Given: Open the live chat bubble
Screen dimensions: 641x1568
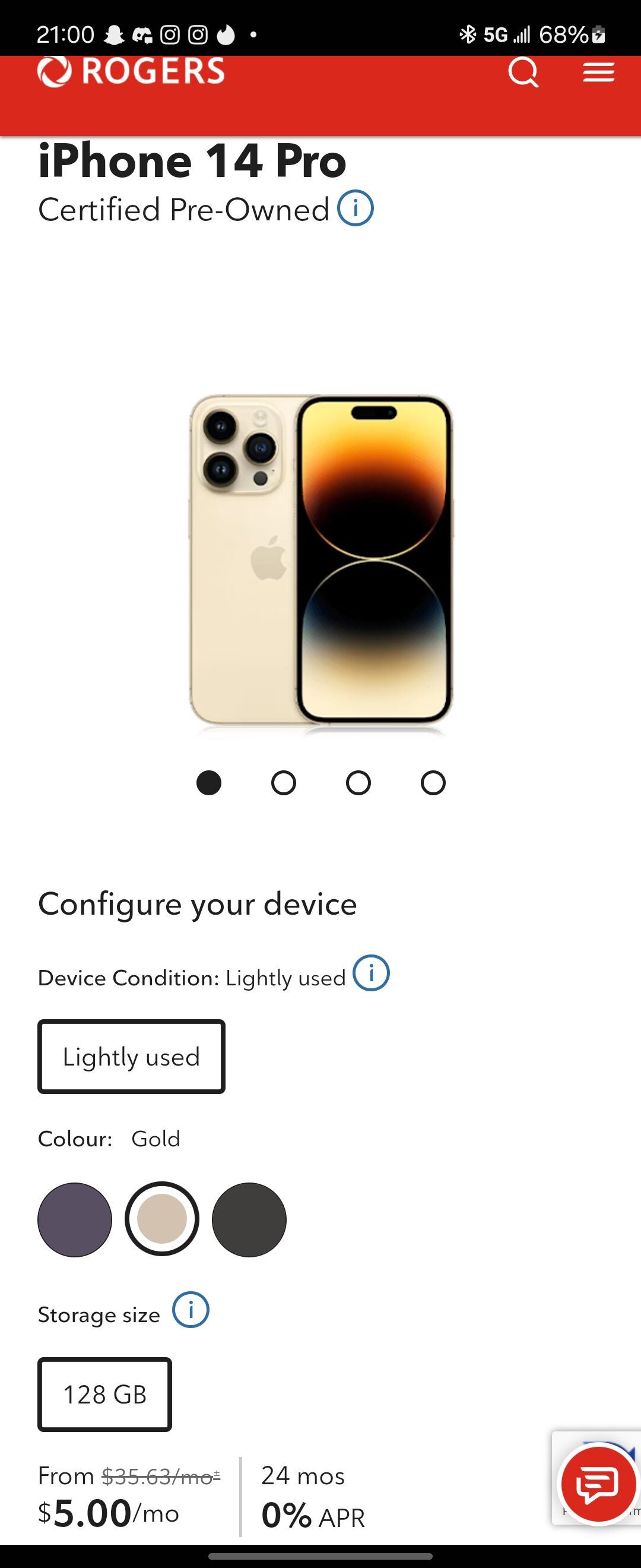Looking at the screenshot, I should coord(598,1484).
